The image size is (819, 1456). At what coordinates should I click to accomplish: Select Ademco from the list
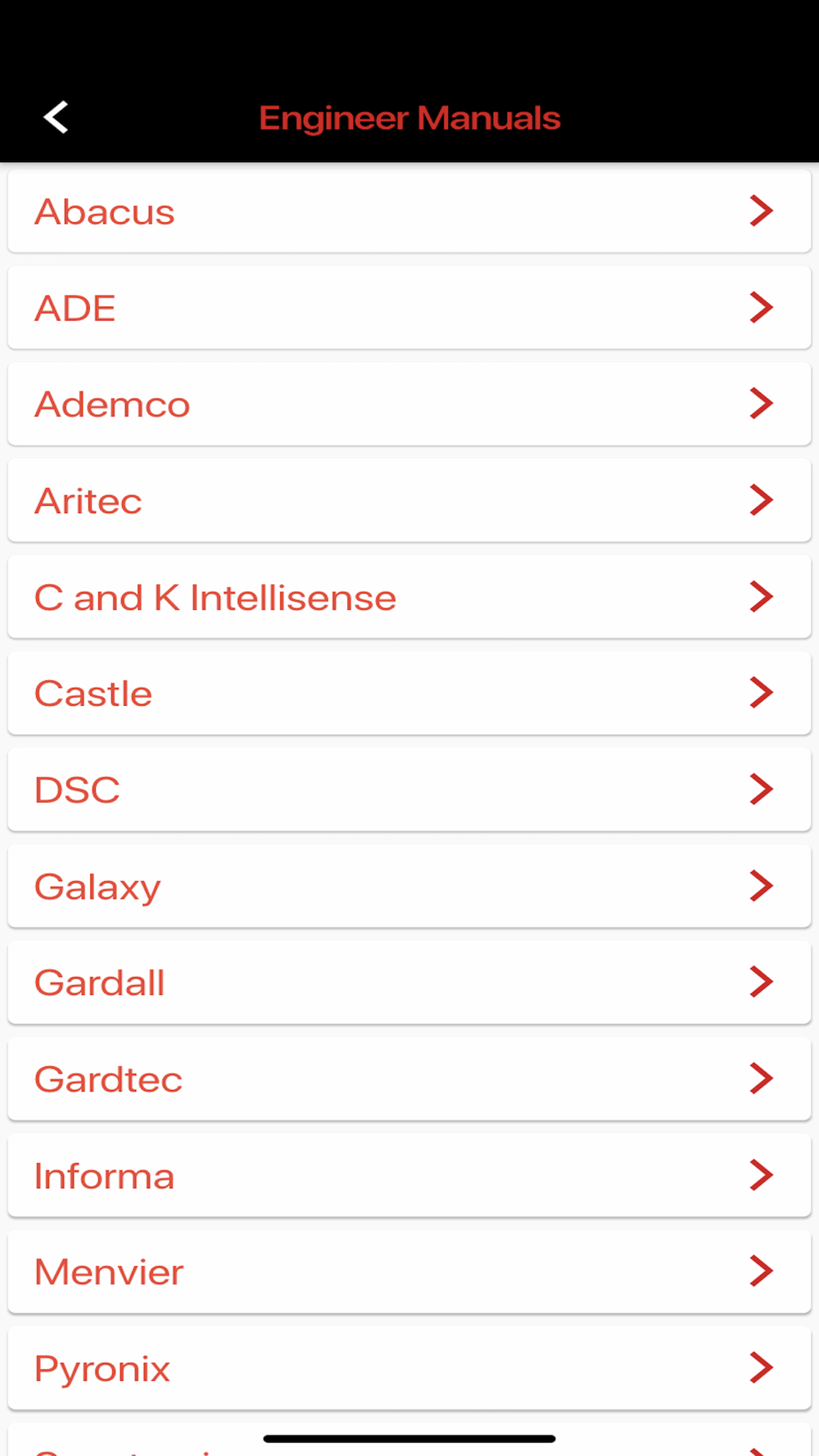[409, 404]
